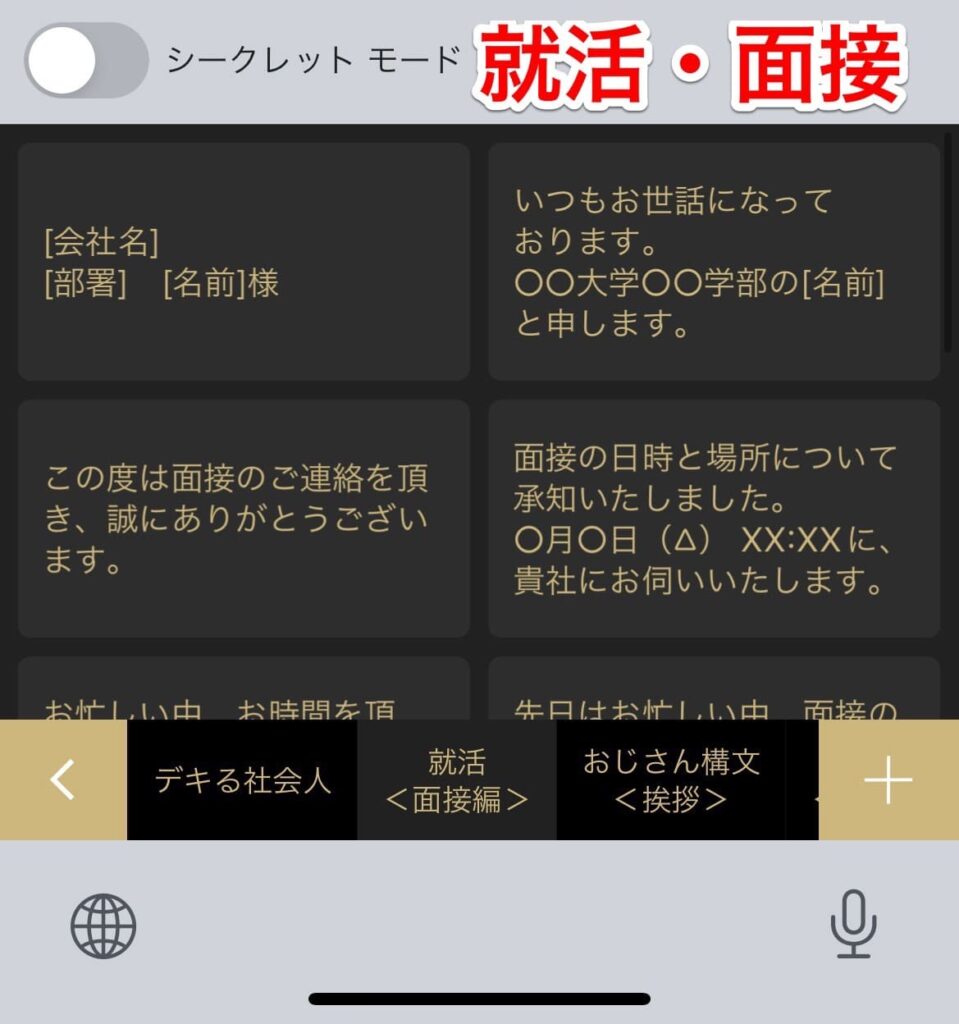Image resolution: width=959 pixels, height=1024 pixels.
Task: Insert the [会社名] [部署] [名前]様 phrase
Action: [x=243, y=262]
